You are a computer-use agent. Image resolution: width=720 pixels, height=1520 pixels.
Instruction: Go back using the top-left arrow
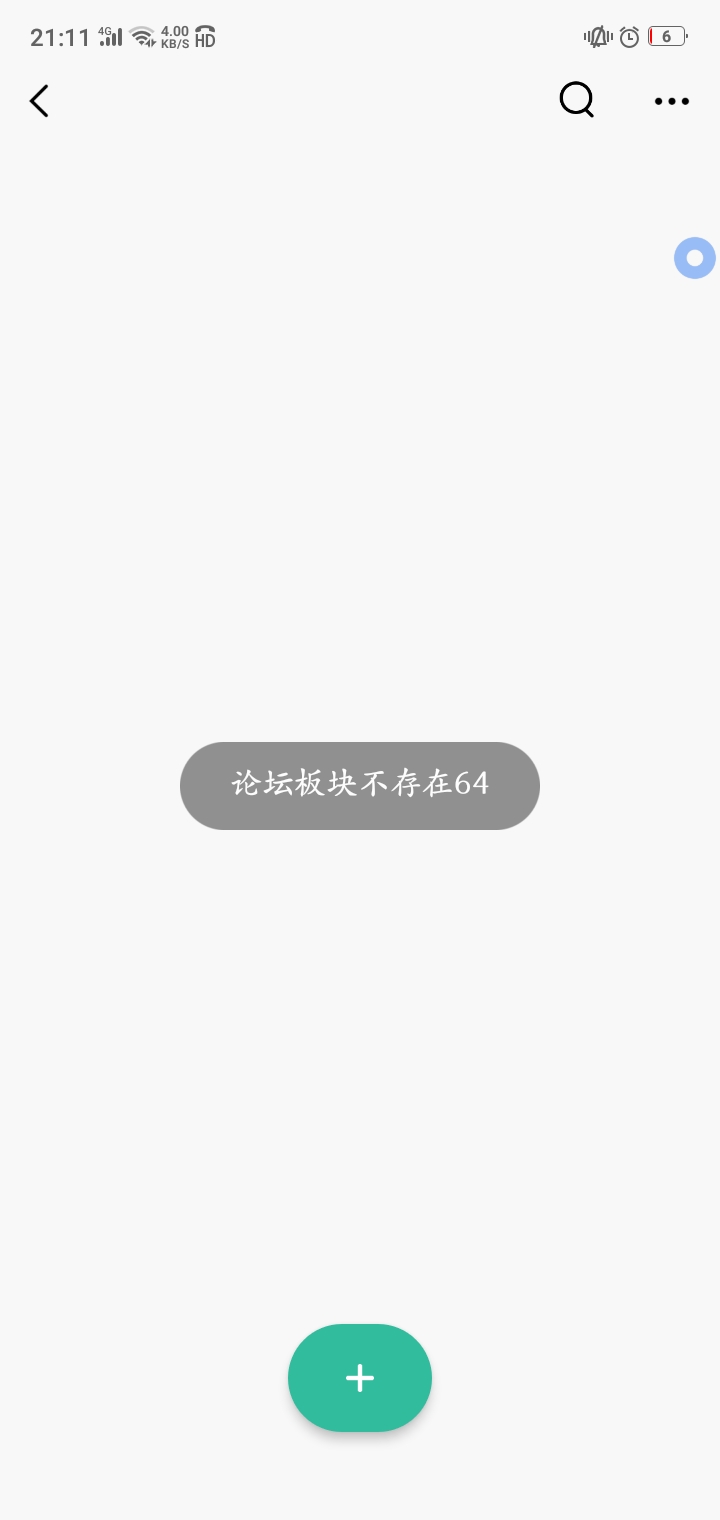[x=39, y=101]
